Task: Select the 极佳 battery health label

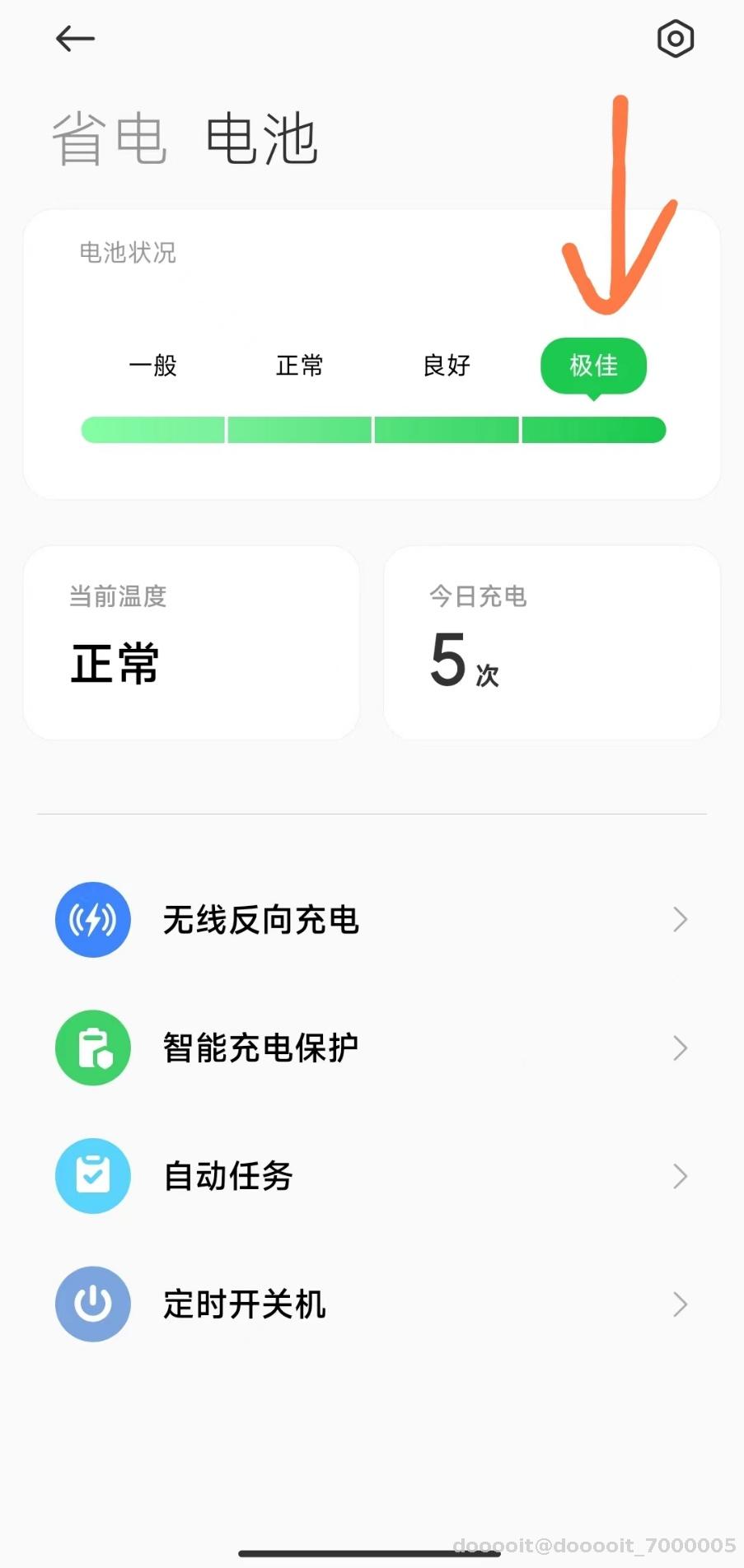Action: pyautogui.click(x=593, y=366)
